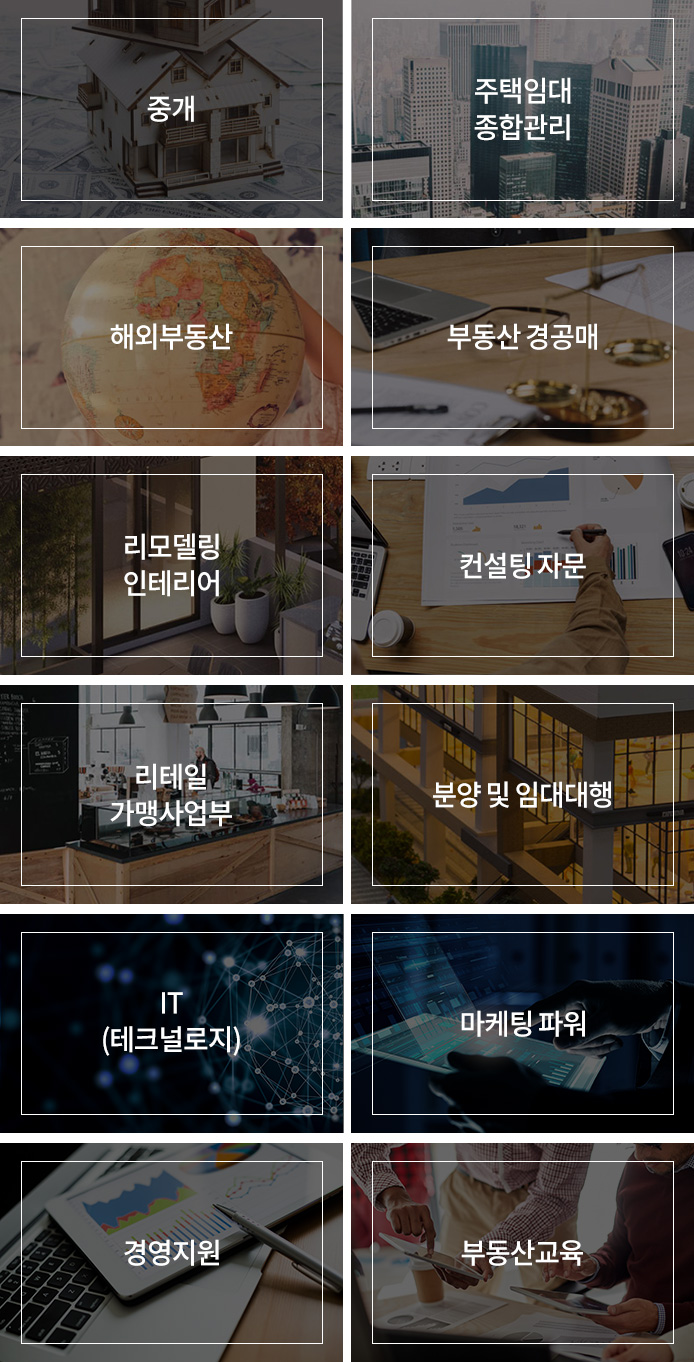Screen dimensions: 694x1362
Task: Tap the 리모델링 인테리어 tile
Action: (x=171, y=565)
